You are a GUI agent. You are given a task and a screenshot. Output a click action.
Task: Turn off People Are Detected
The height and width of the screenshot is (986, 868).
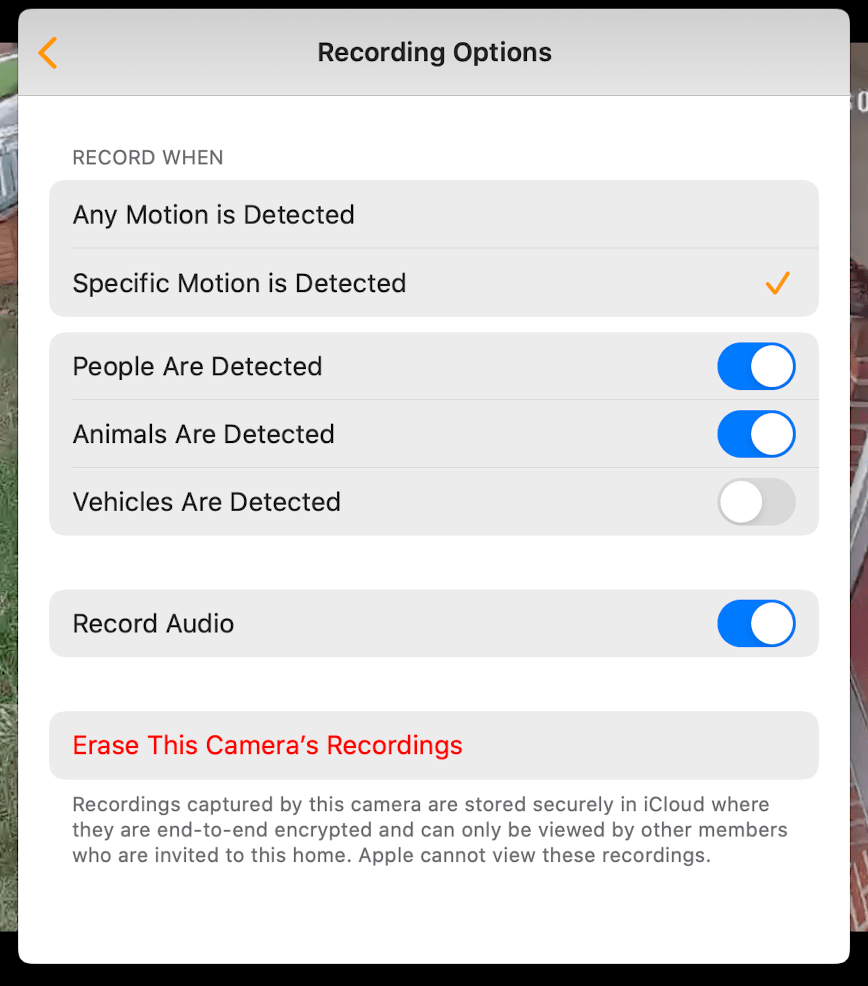pos(755,367)
